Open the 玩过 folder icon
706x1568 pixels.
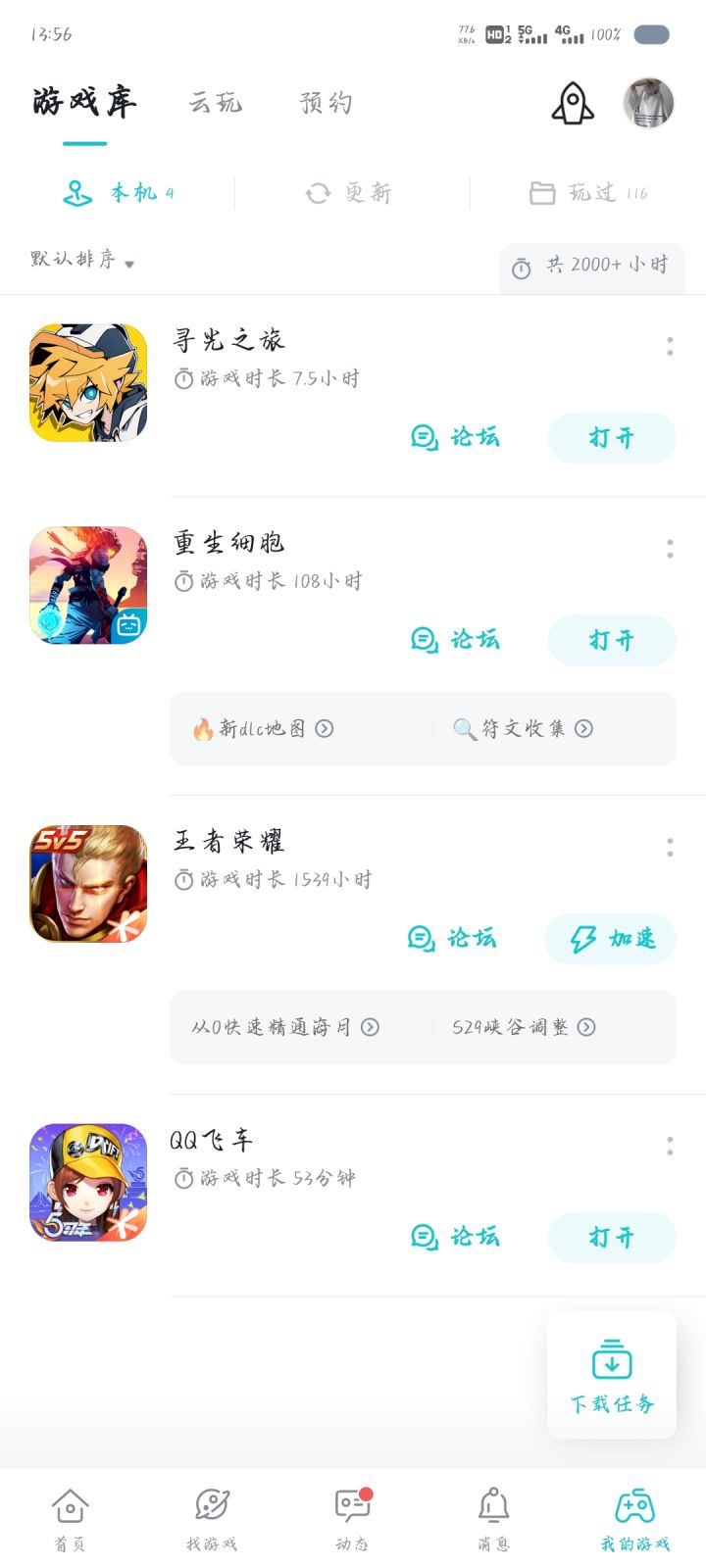(x=540, y=192)
